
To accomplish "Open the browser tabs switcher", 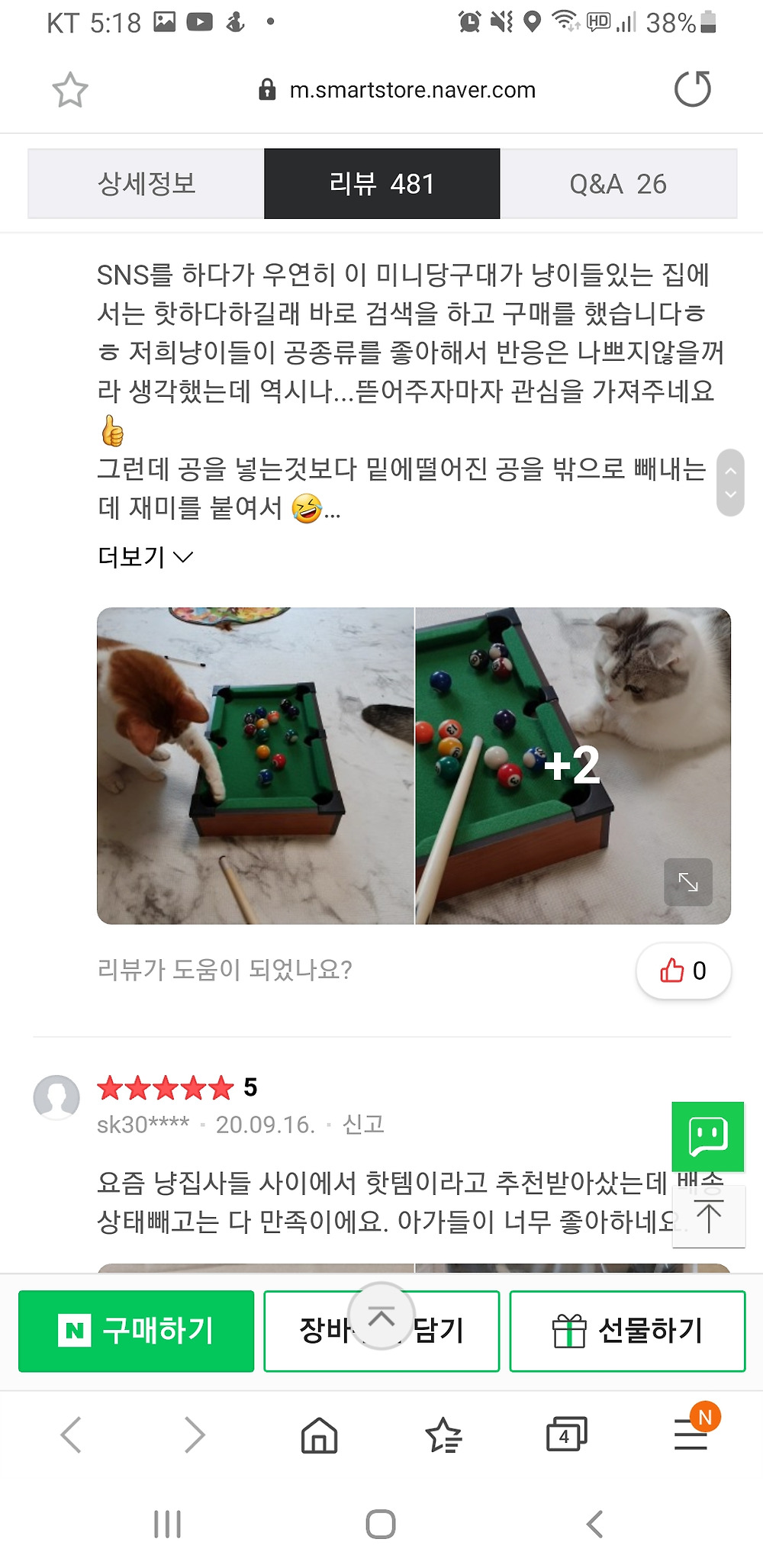I will (566, 1435).
